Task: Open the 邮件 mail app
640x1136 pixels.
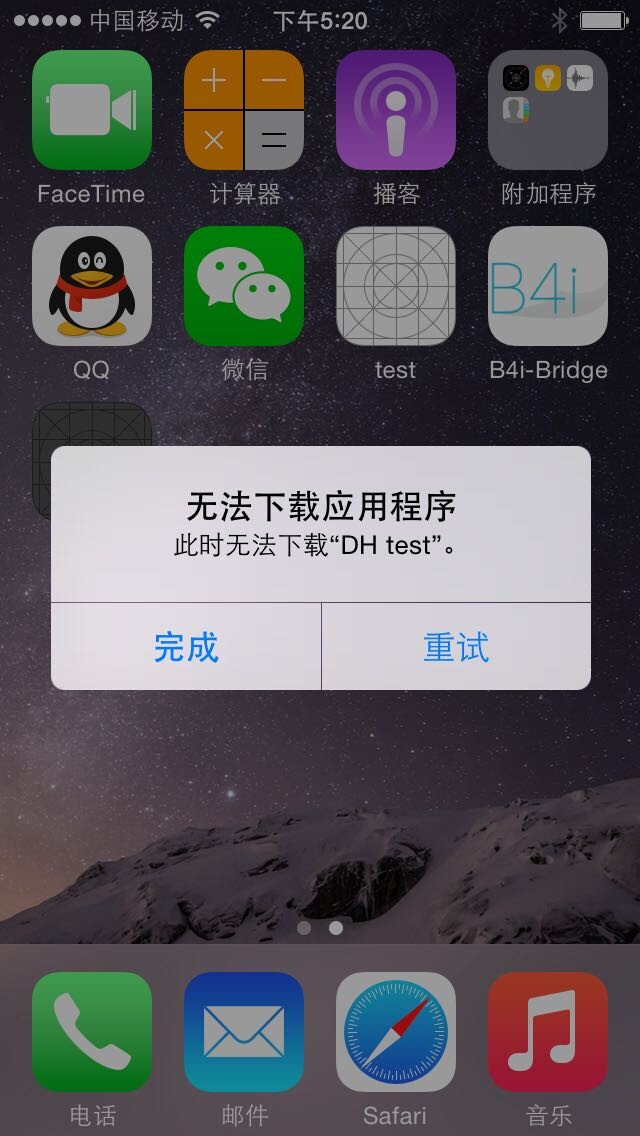Action: click(x=244, y=1032)
